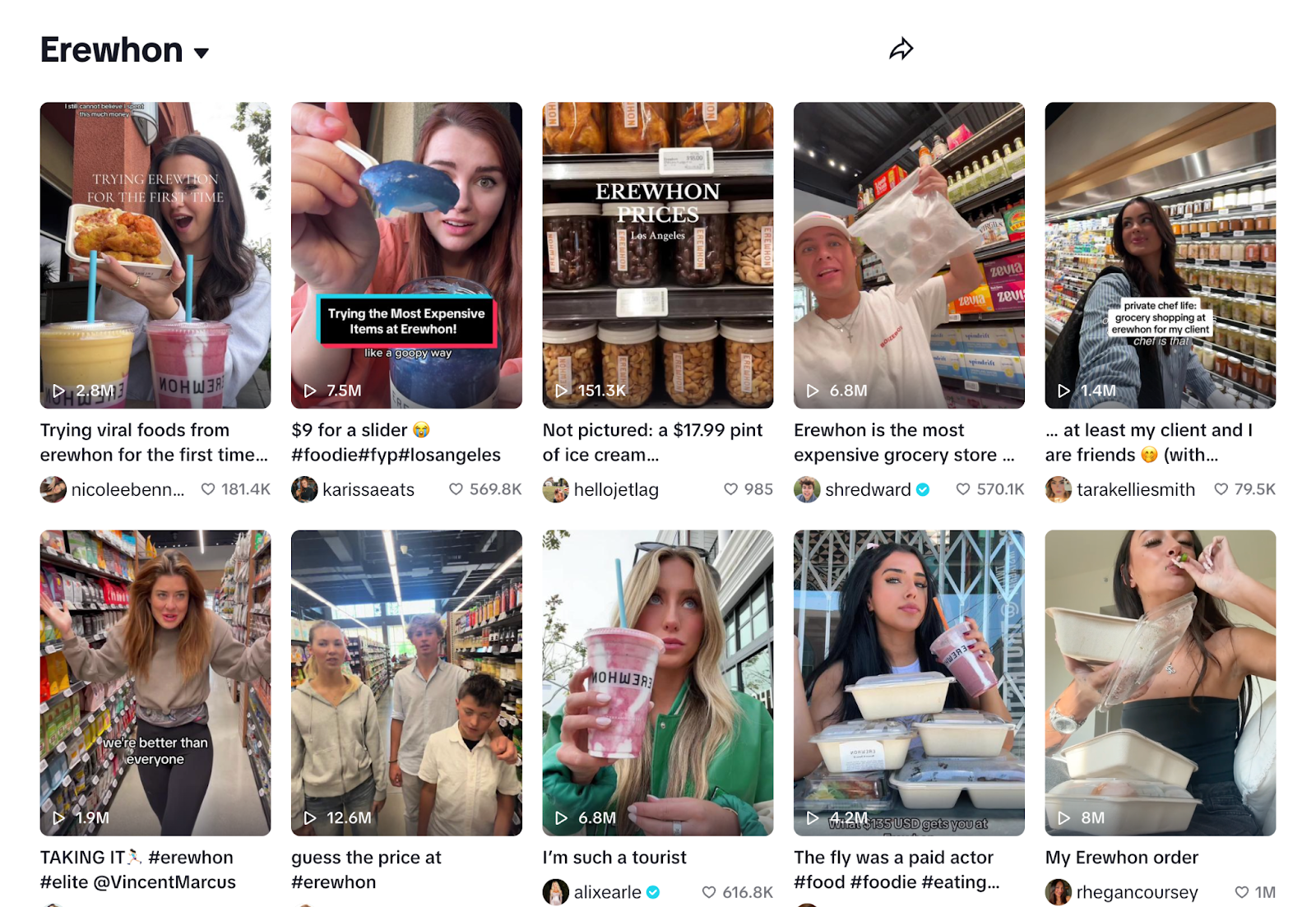1316x907 pixels.
Task: Open tarakelliesmith's profile
Action: 1135,490
